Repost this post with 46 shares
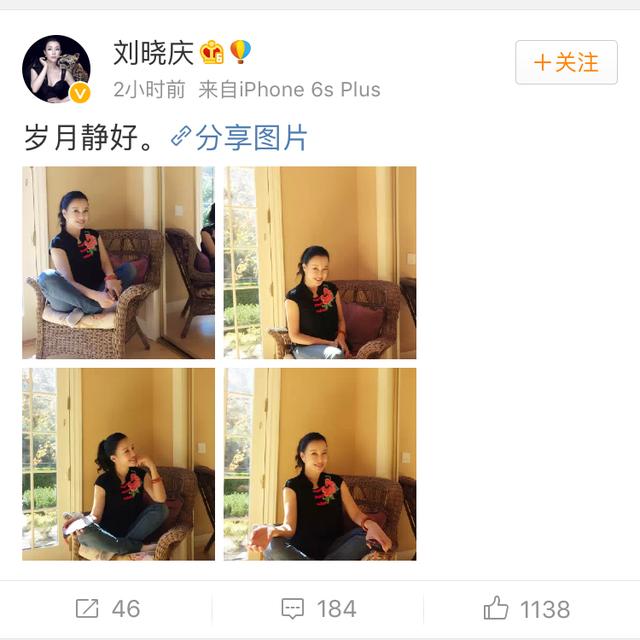 coord(108,608)
